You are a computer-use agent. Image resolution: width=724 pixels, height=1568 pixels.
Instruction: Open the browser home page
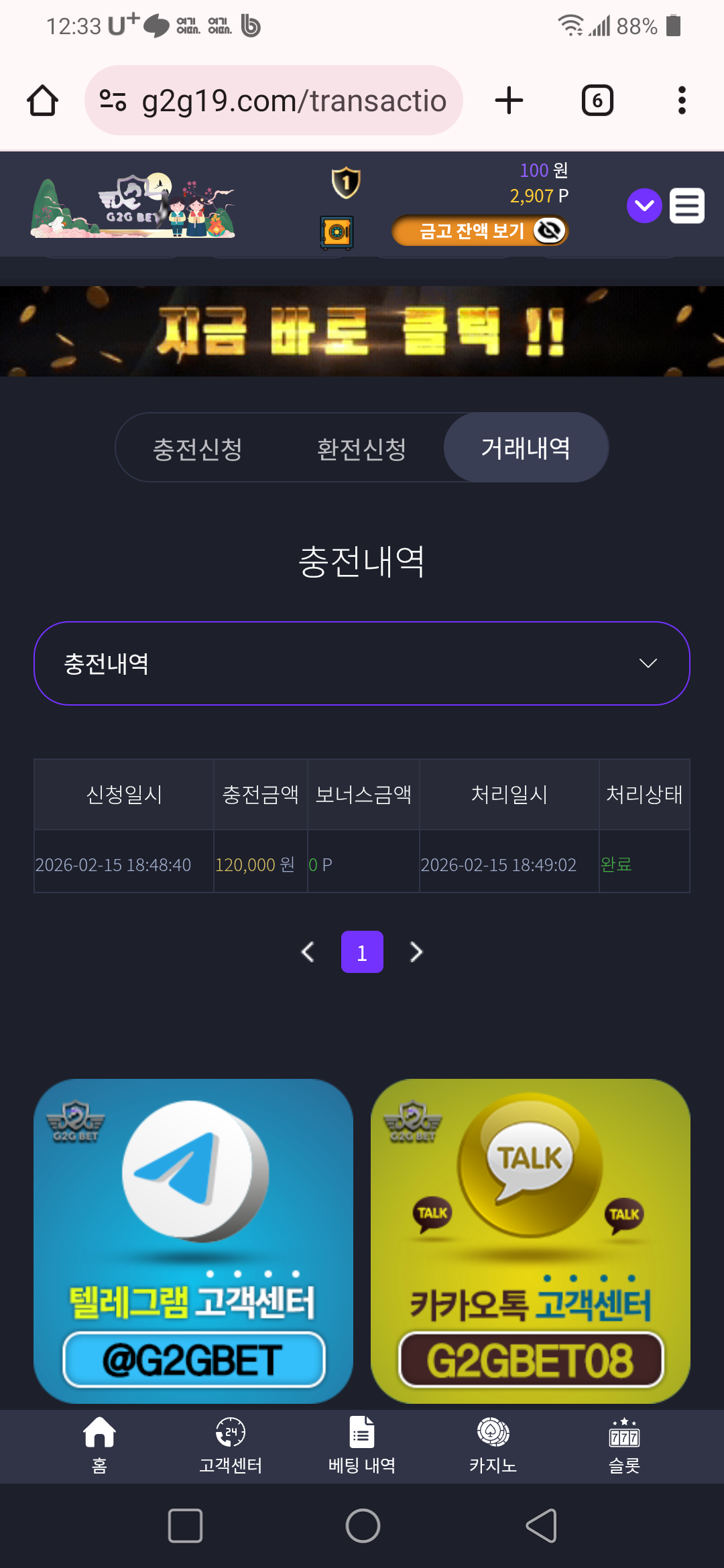pos(42,101)
